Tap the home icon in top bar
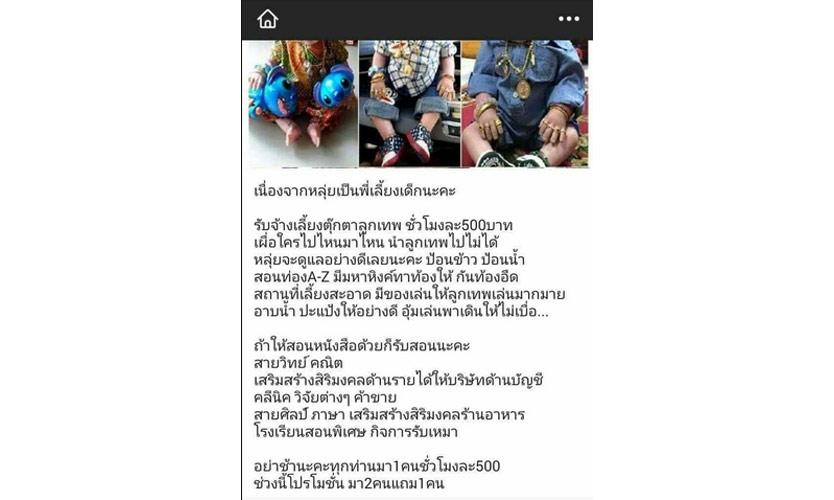Viewport: 834px width, 500px height. (267, 19)
